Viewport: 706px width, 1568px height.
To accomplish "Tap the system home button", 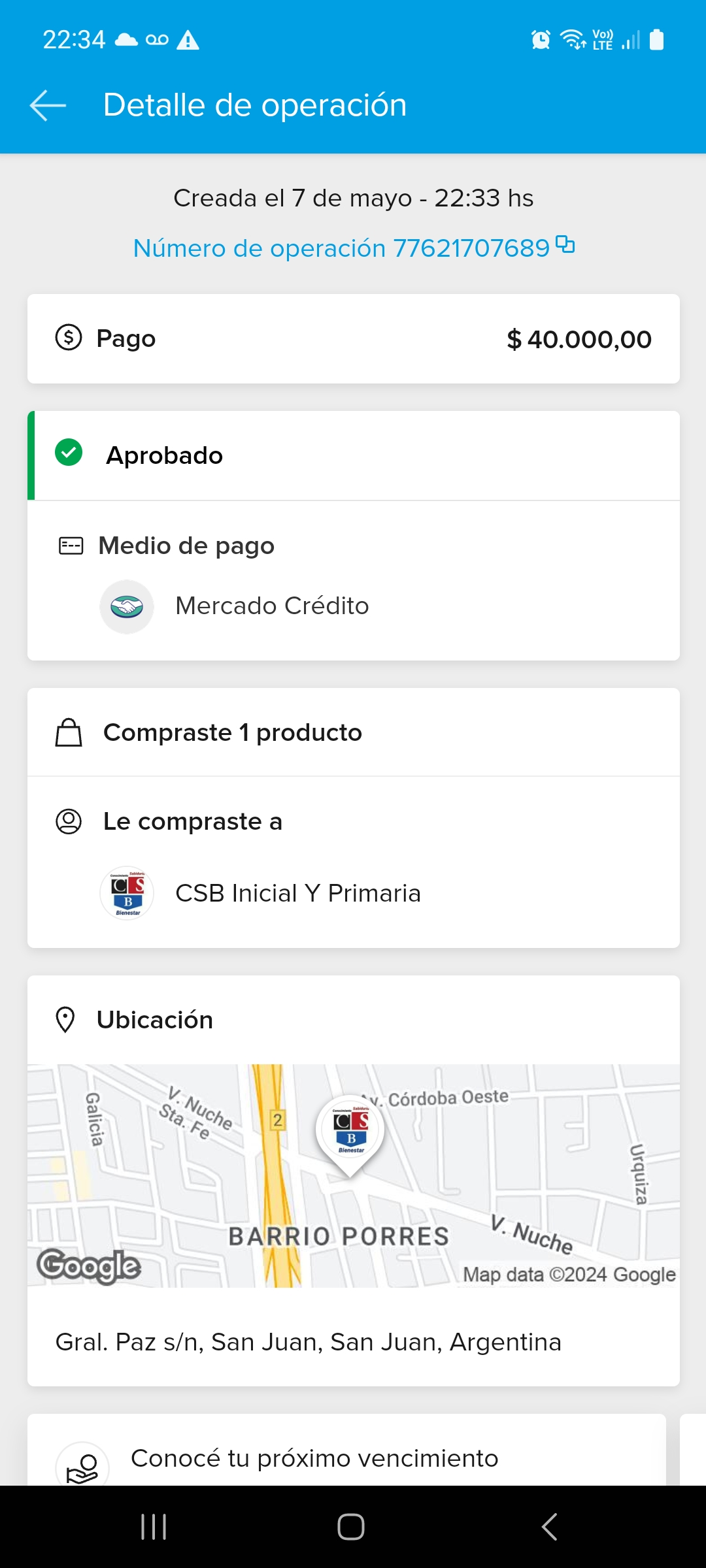I will click(351, 1527).
